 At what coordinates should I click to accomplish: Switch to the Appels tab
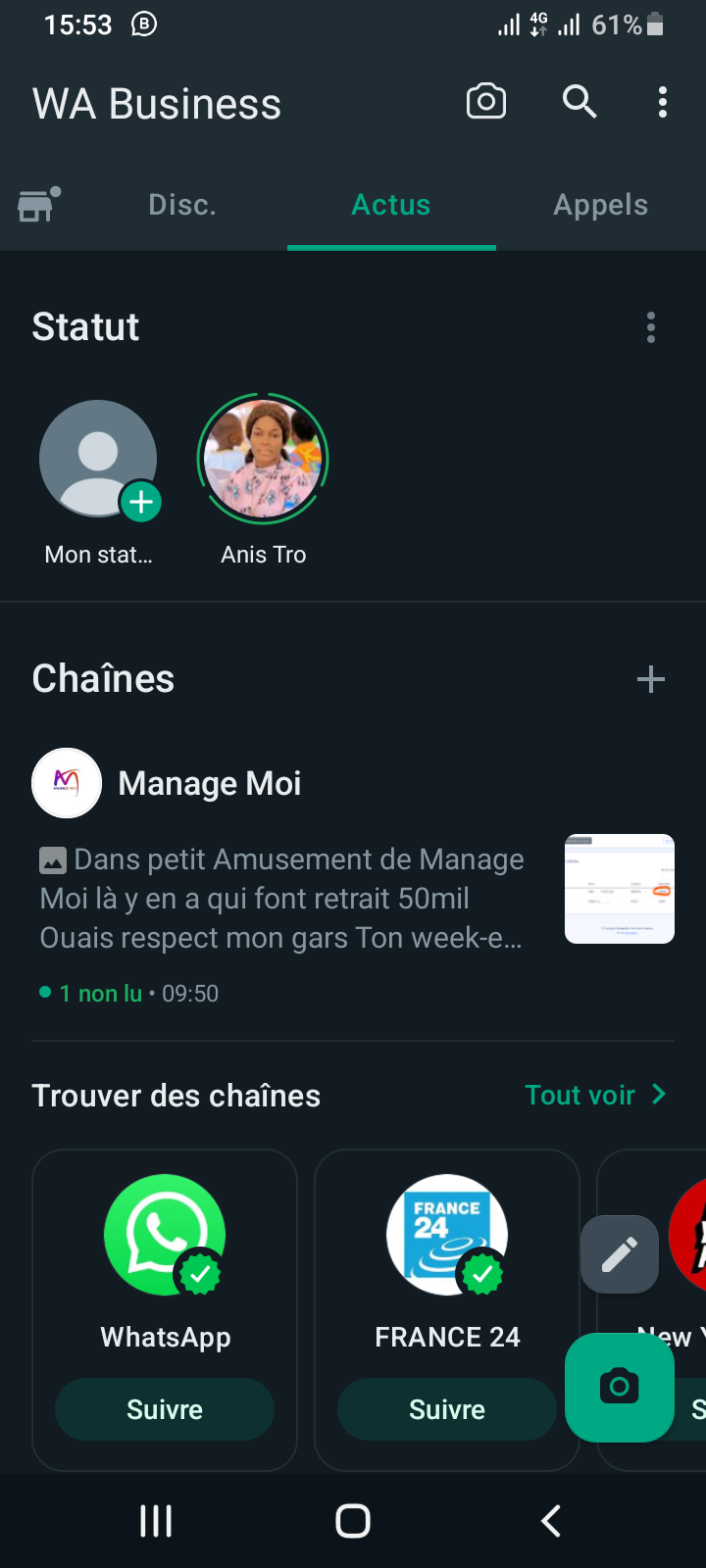600,205
